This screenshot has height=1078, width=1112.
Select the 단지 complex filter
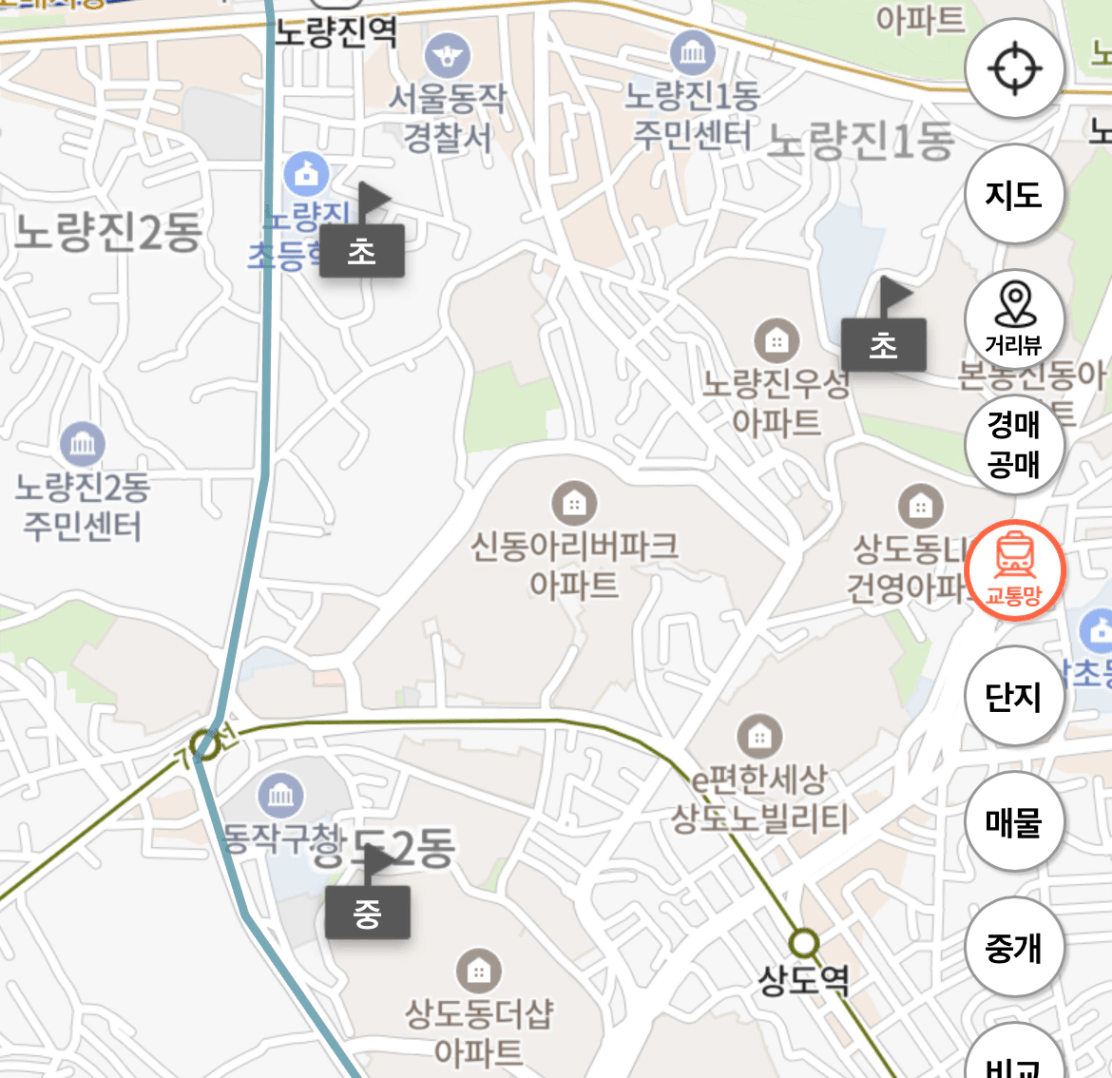[1015, 697]
